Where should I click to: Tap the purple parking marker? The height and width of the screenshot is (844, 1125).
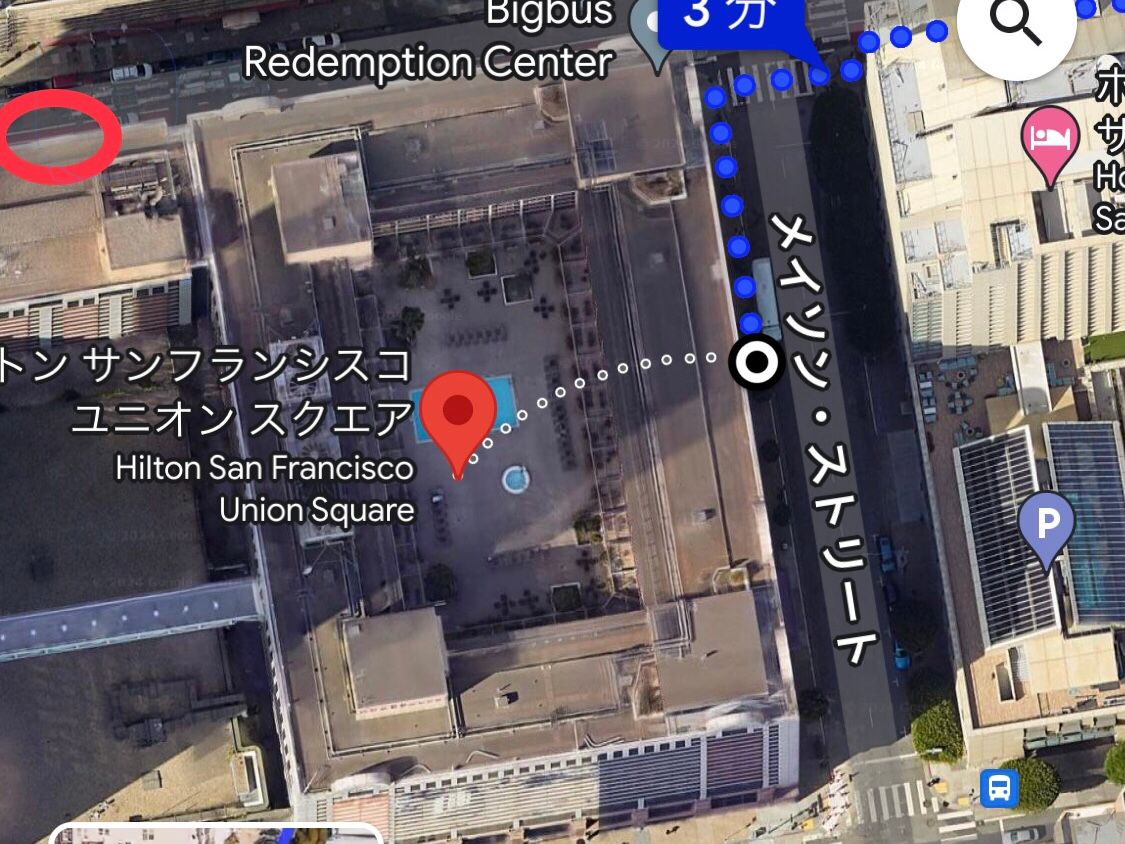(x=1046, y=523)
